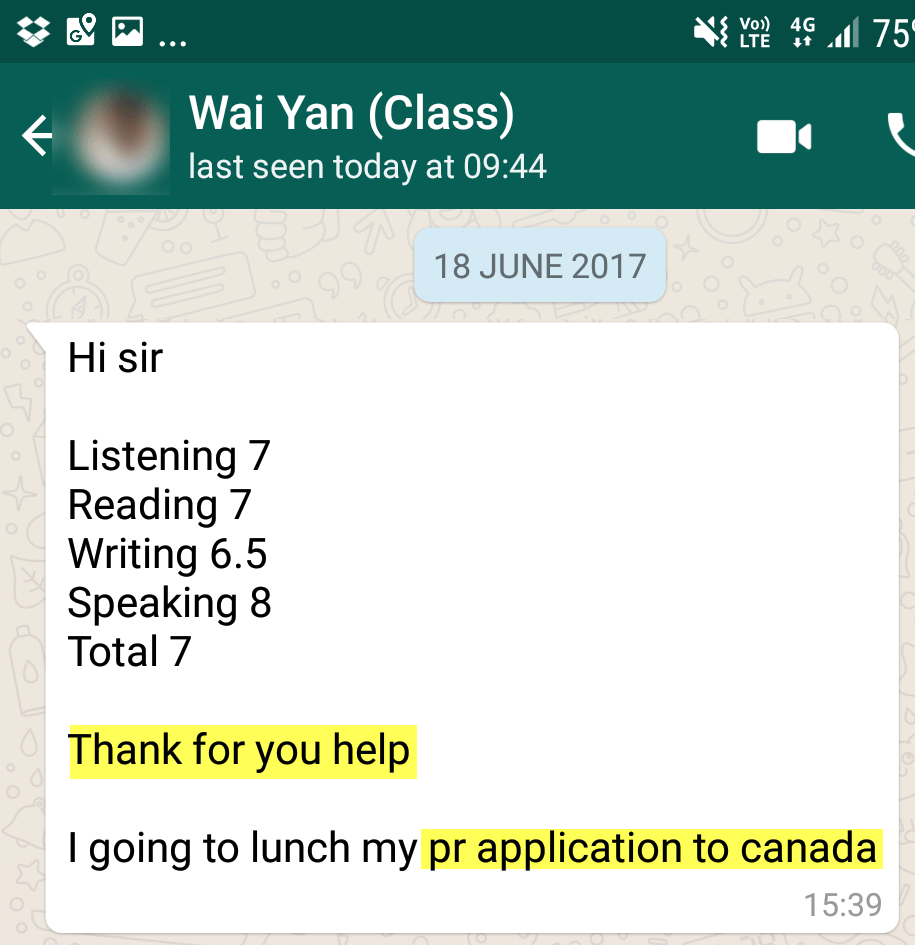Screen dimensions: 915x945
Task: Start a voice call with Wai Yan
Action: point(899,137)
